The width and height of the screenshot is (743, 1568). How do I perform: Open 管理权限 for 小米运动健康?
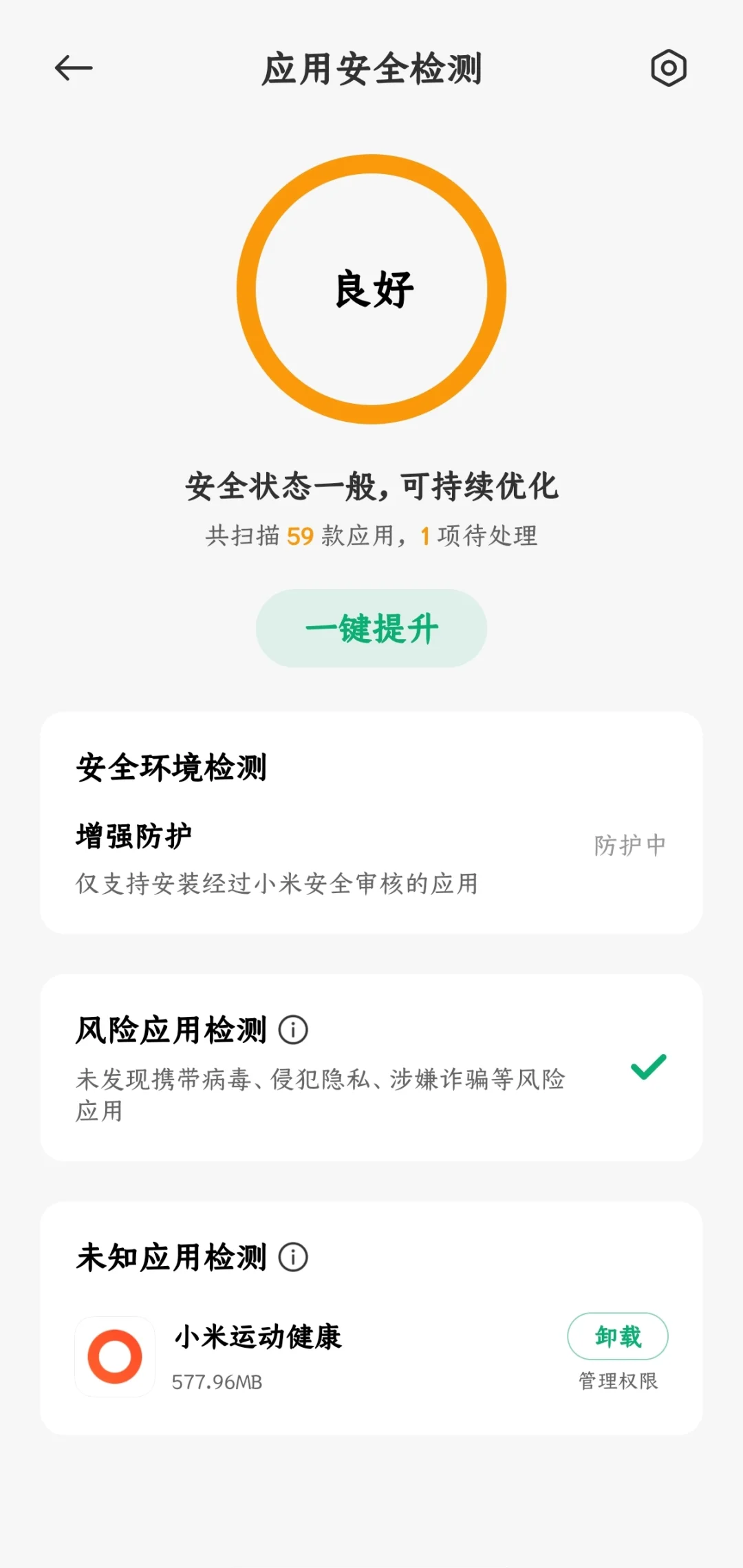click(x=617, y=1381)
